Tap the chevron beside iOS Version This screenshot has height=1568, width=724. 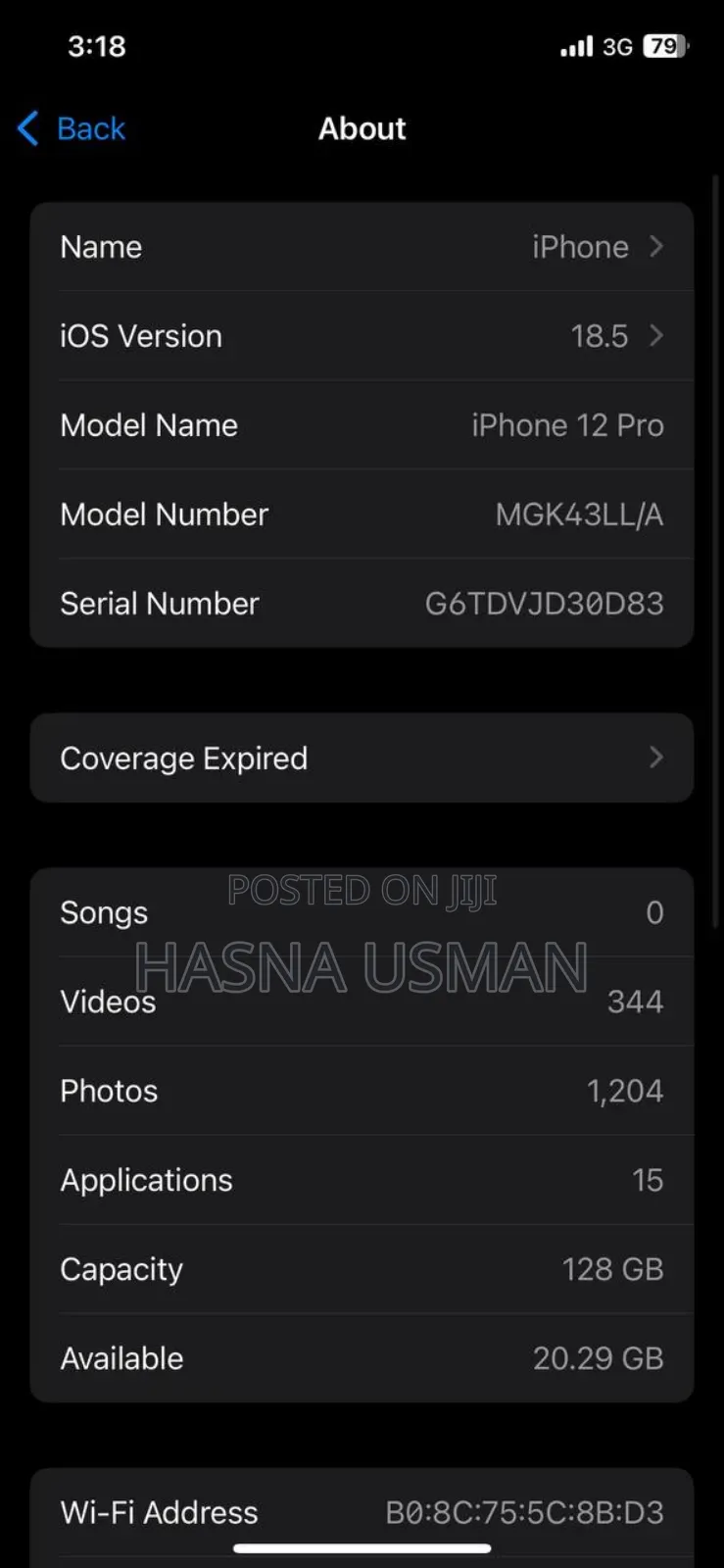(x=655, y=336)
